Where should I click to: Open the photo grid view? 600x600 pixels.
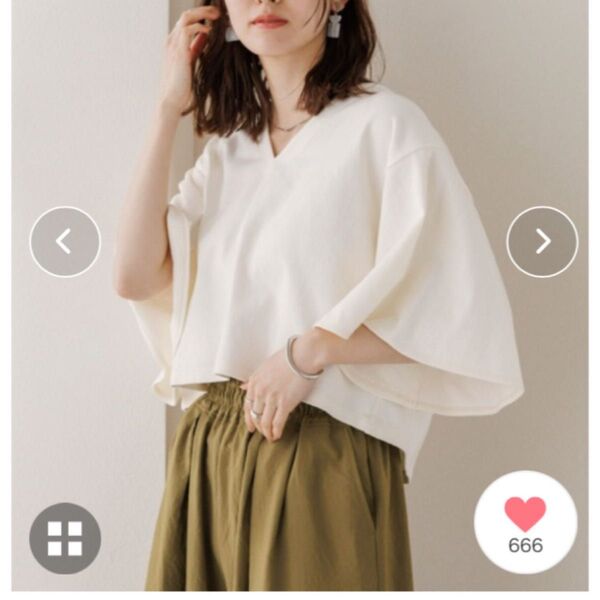point(65,538)
